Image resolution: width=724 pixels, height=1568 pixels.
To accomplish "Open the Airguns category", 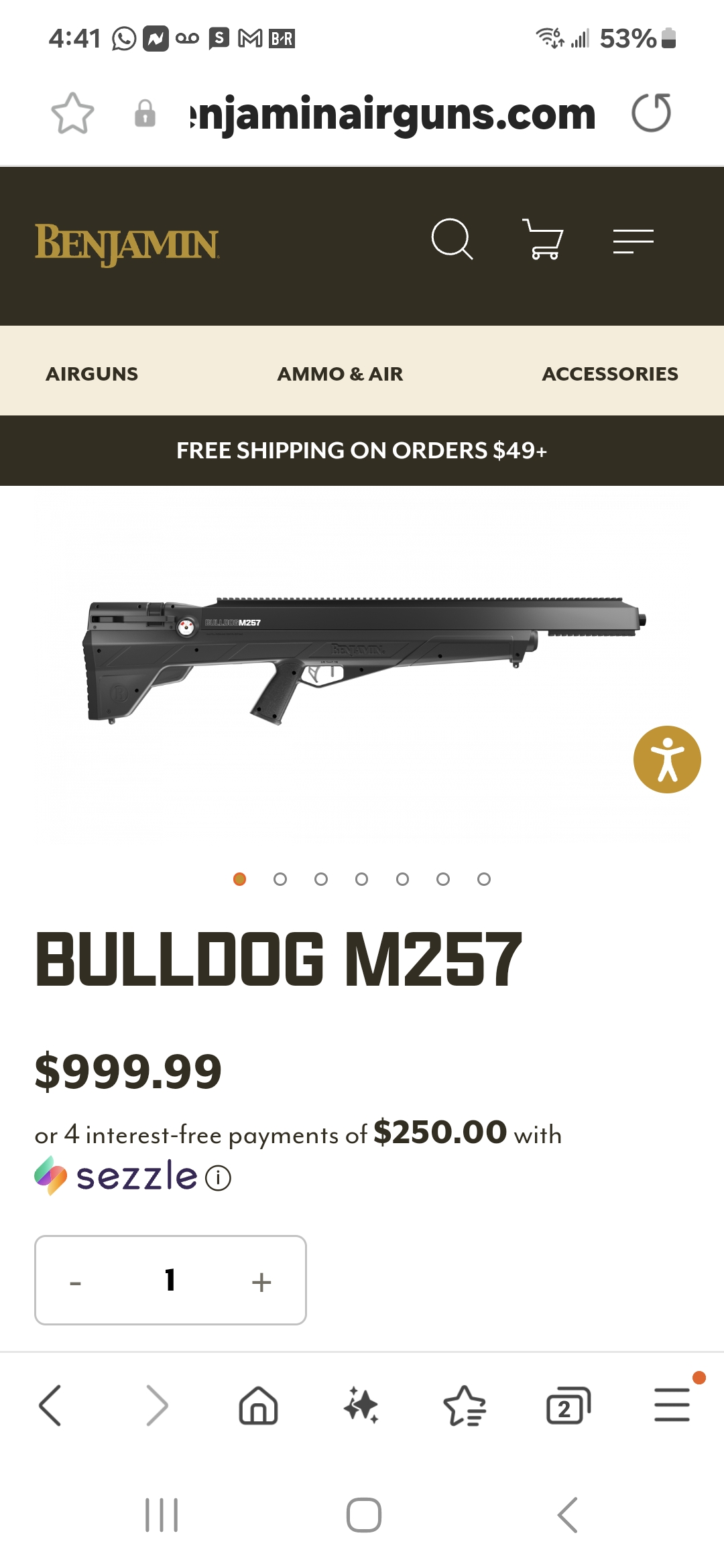I will point(92,374).
